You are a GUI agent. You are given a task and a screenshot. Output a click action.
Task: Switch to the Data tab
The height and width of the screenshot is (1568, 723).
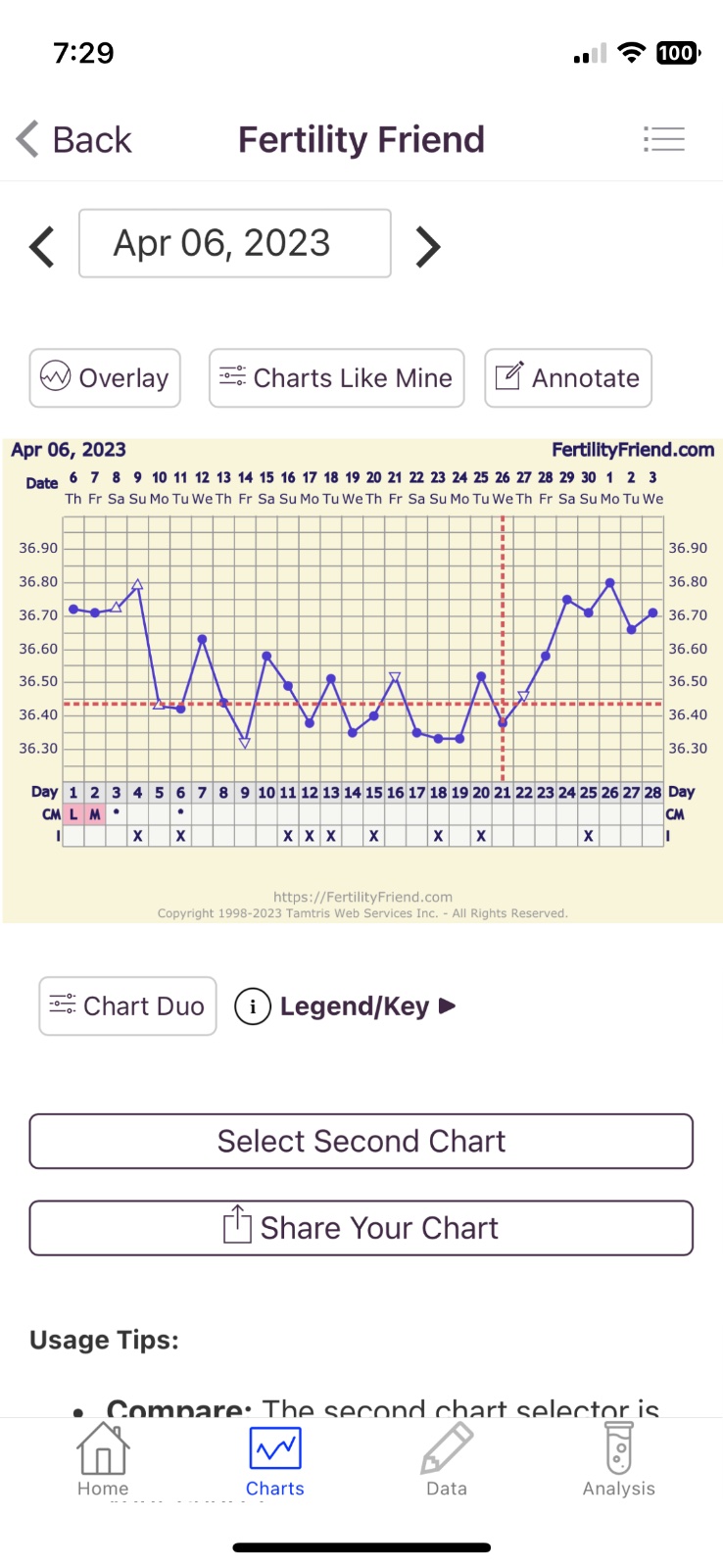(x=447, y=1461)
